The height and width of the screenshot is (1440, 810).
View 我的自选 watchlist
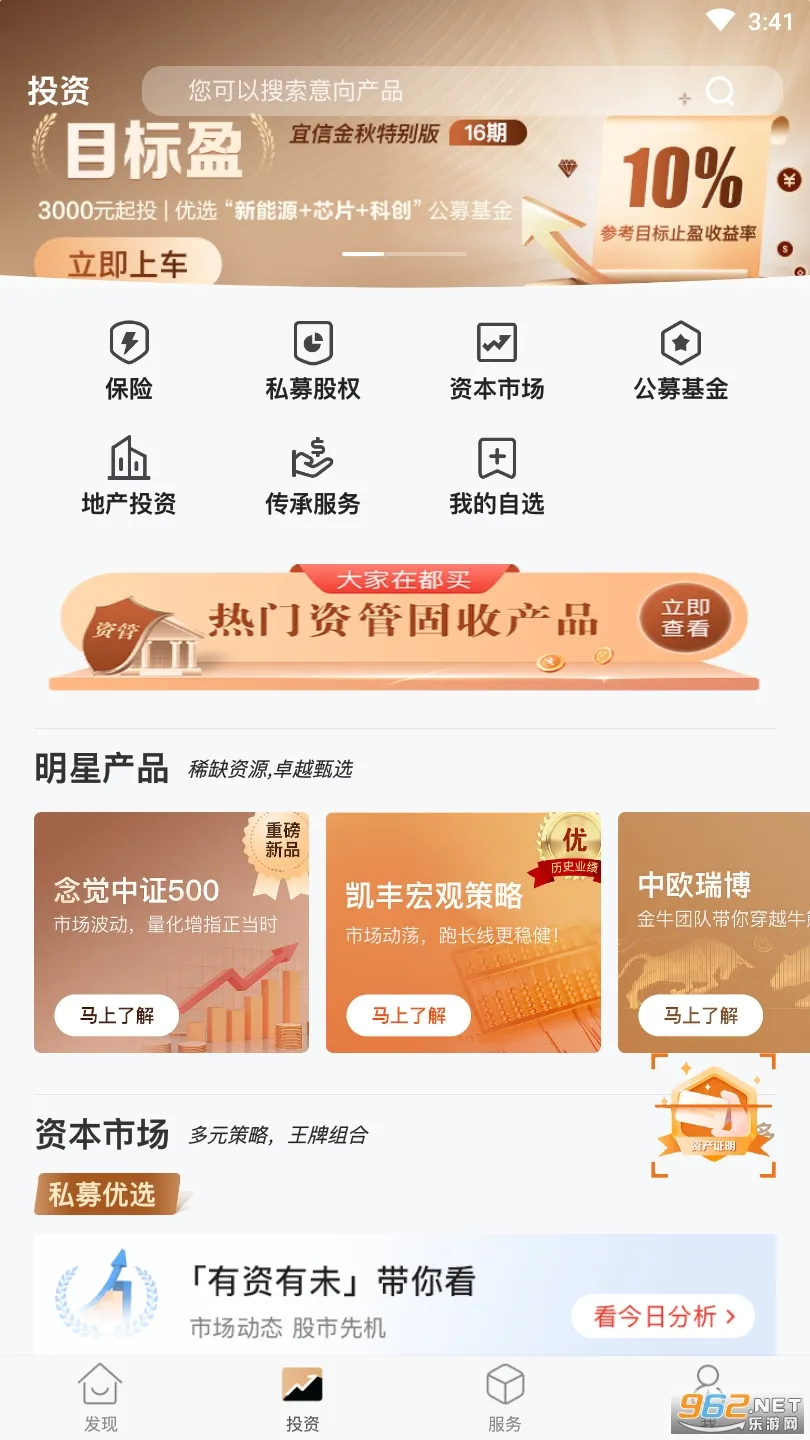pos(496,477)
